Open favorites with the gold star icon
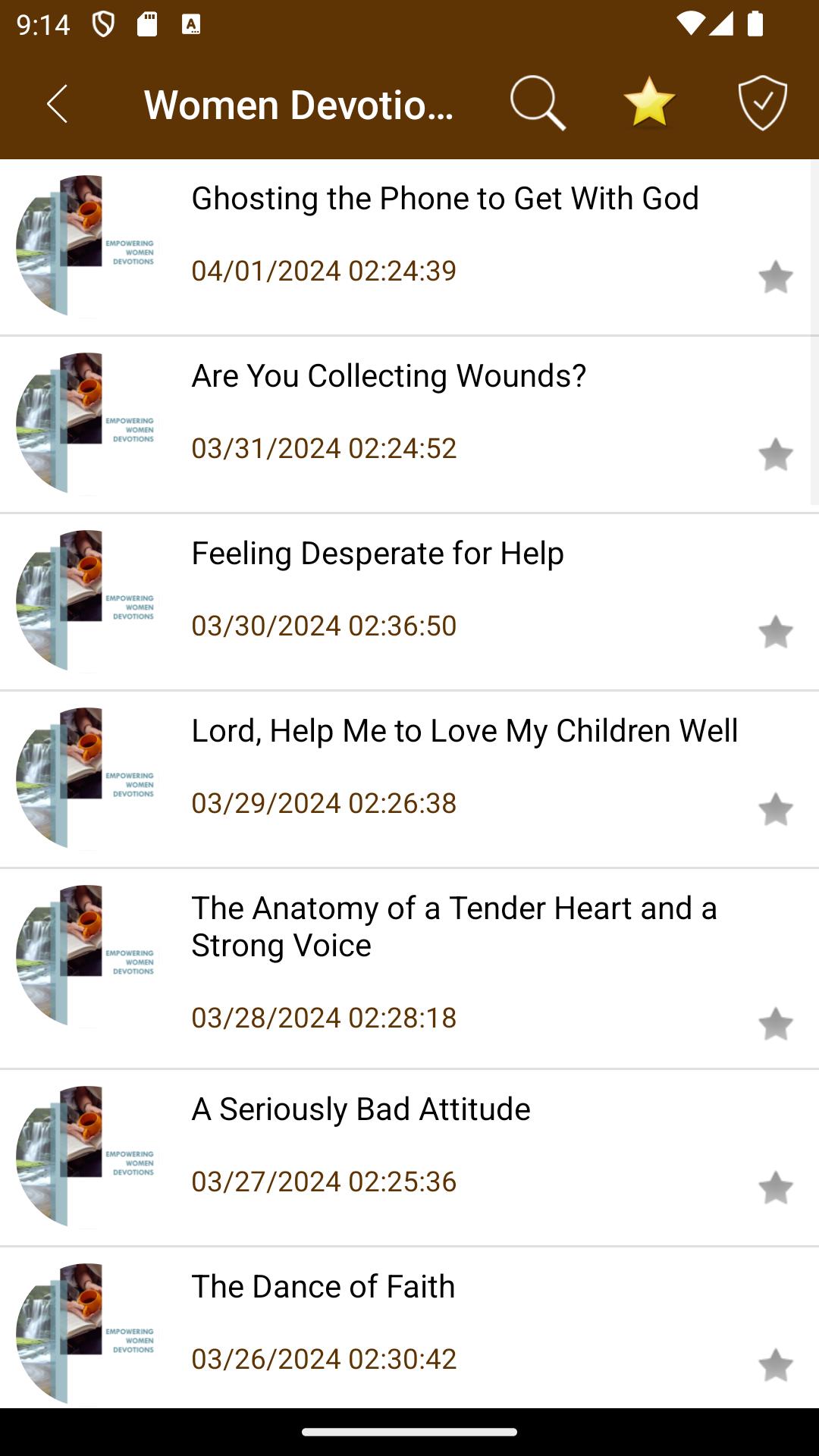The height and width of the screenshot is (1456, 819). click(x=649, y=102)
